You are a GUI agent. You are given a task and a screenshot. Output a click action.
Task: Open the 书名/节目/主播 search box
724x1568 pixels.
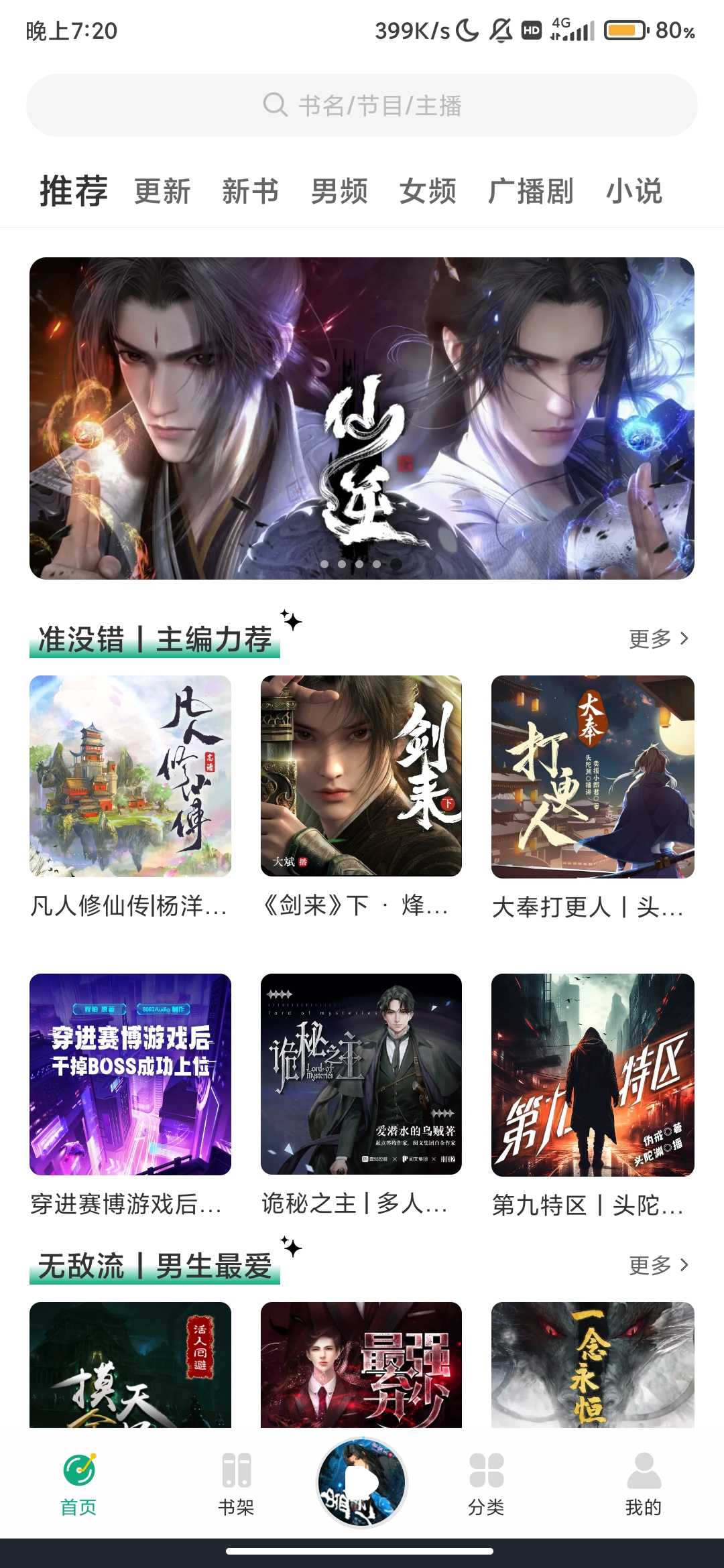click(x=362, y=105)
